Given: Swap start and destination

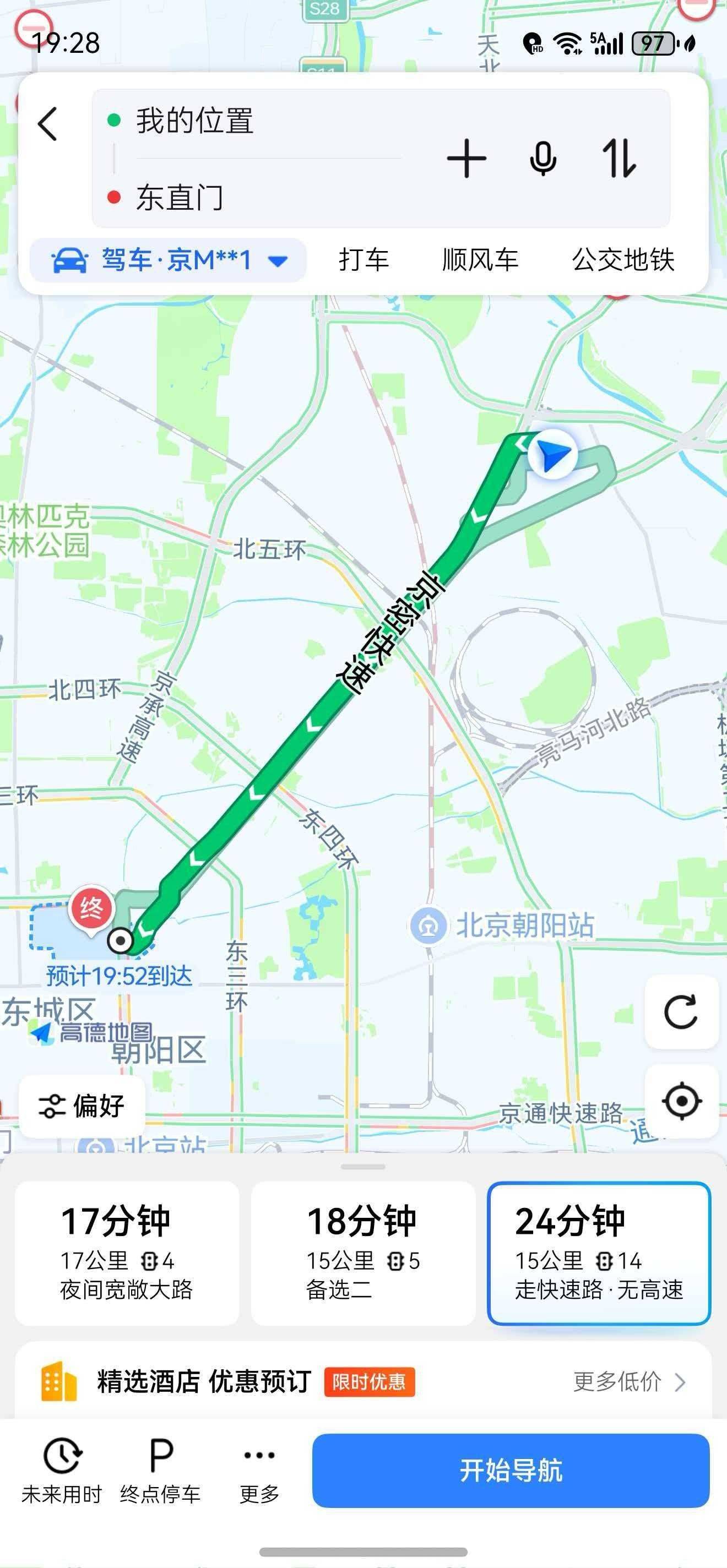Looking at the screenshot, I should coord(619,159).
